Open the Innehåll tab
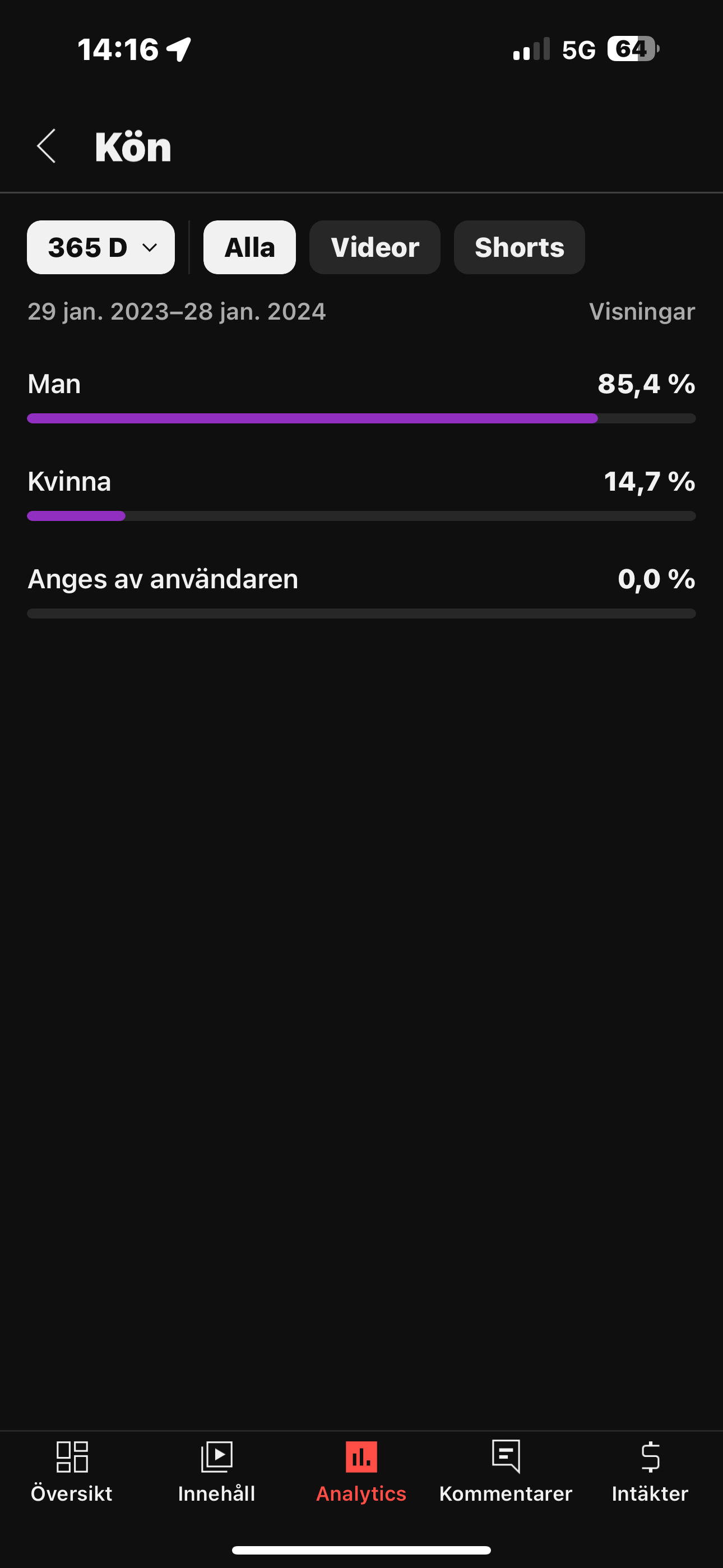This screenshot has width=723, height=1568. point(217,1472)
